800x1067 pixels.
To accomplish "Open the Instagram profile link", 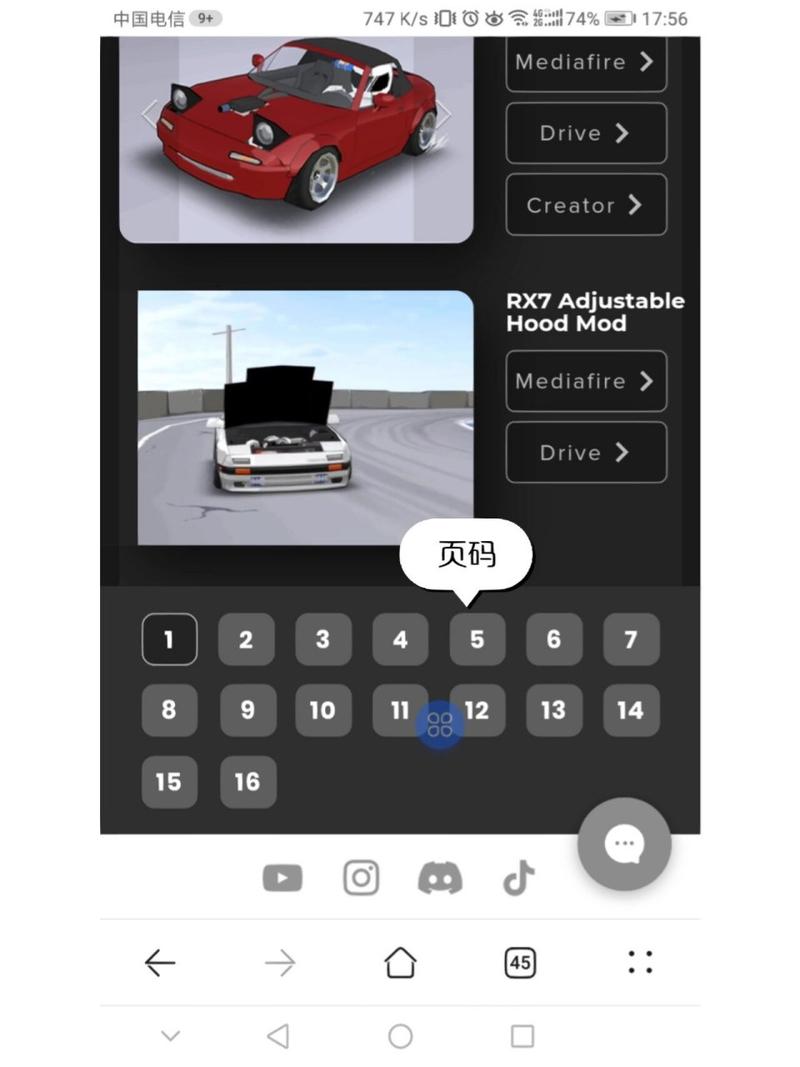I will coord(361,878).
